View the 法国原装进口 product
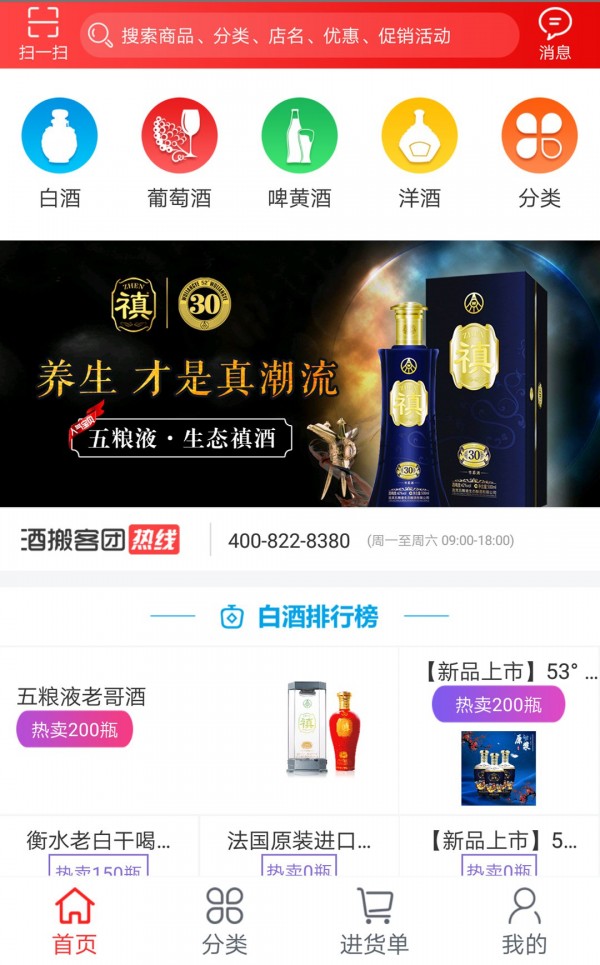This screenshot has height=965, width=600. point(298,845)
